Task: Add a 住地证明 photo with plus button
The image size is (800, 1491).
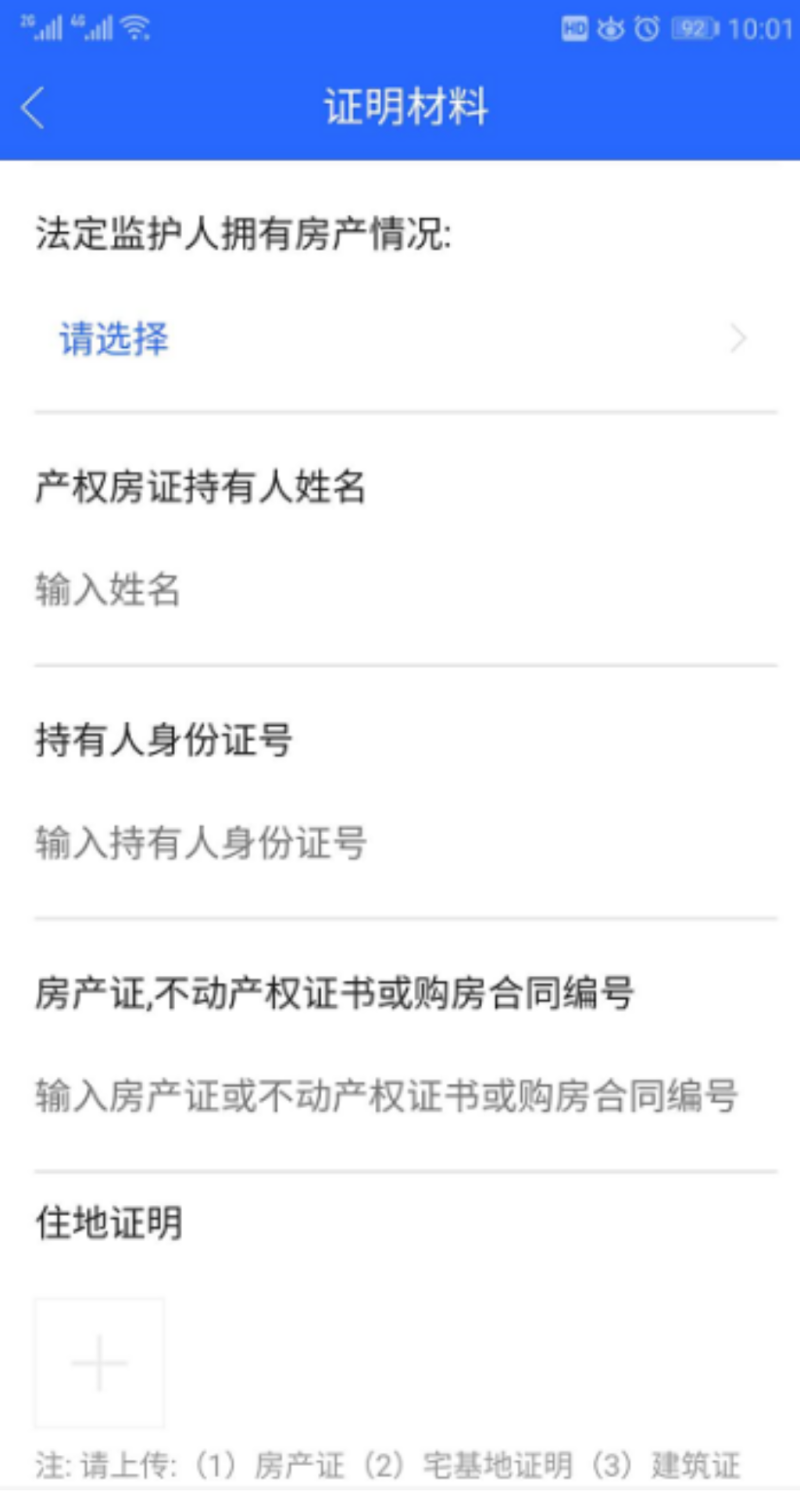Action: point(100,1362)
